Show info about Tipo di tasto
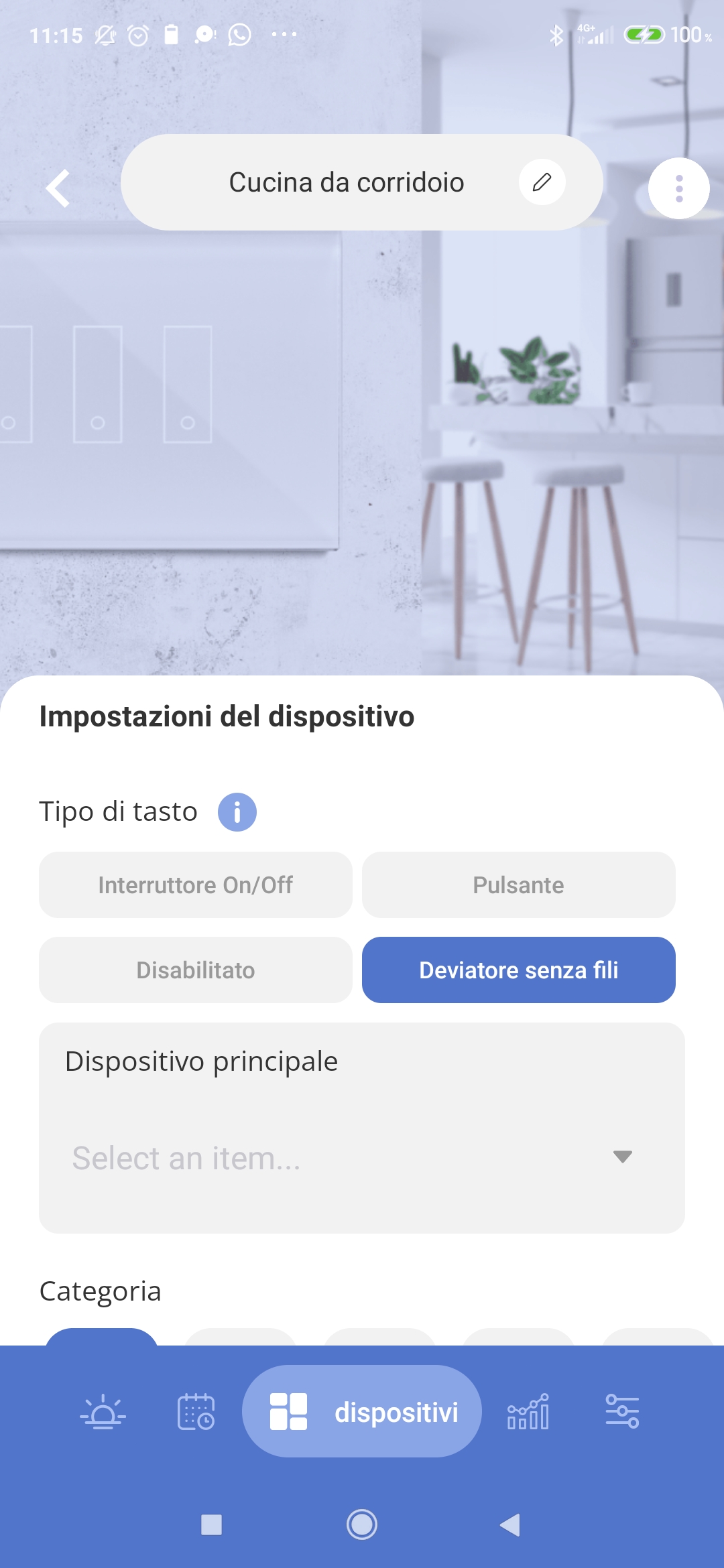Viewport: 724px width, 1568px height. (x=237, y=812)
